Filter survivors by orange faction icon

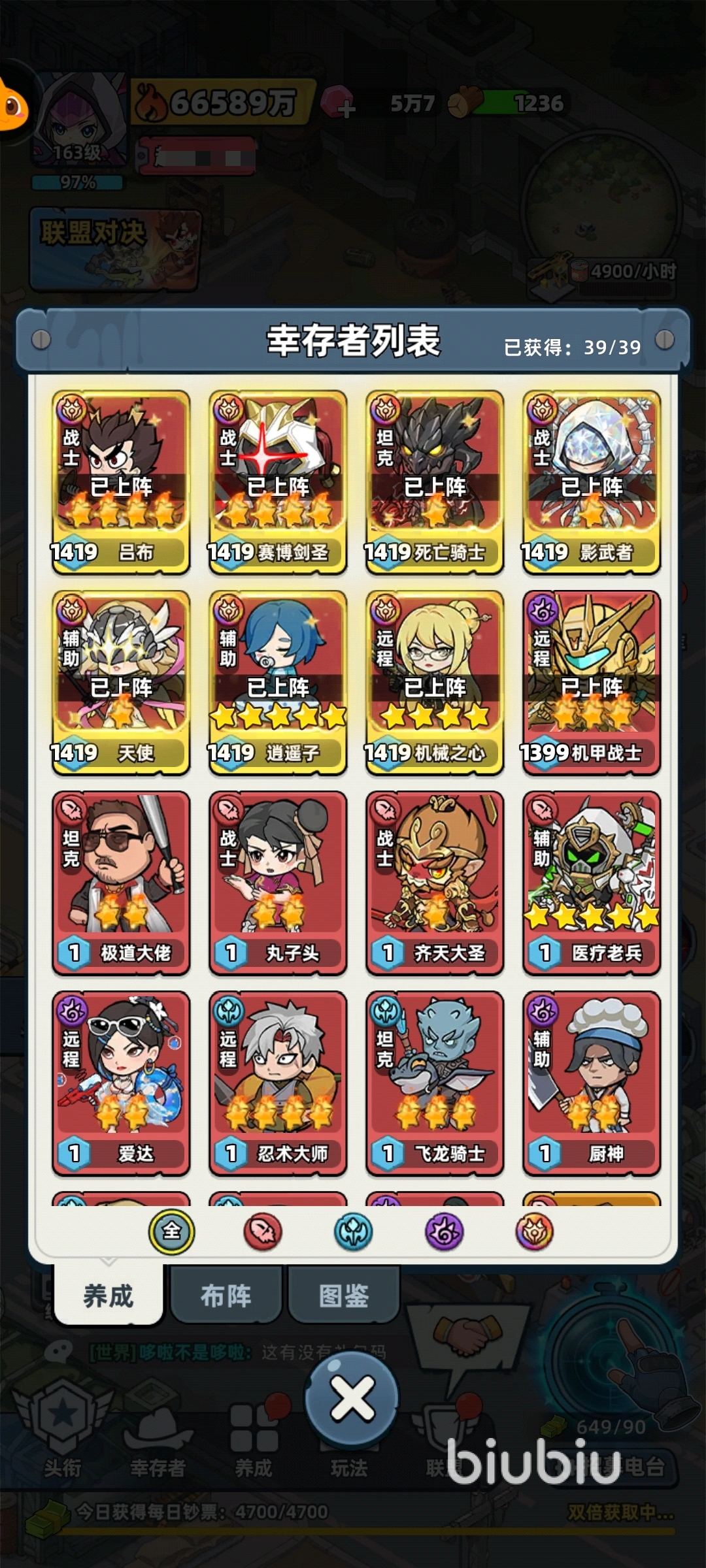pos(535,1232)
